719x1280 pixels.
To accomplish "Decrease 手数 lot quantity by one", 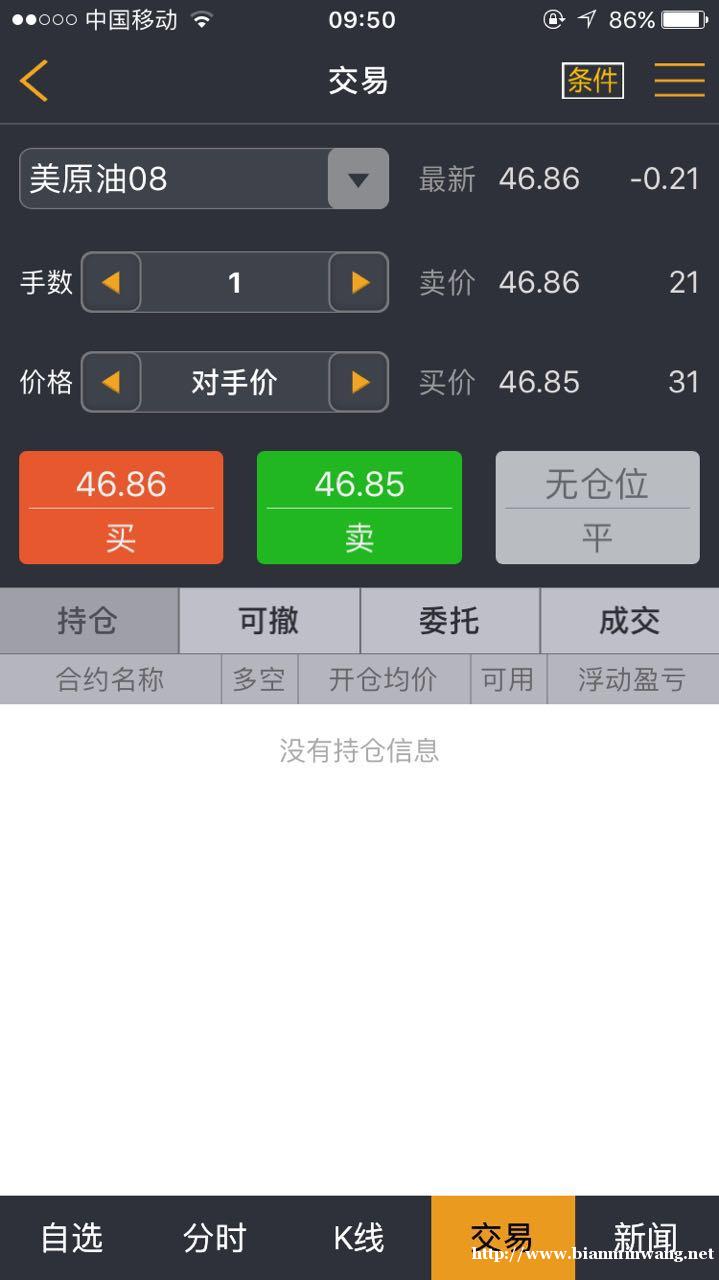I will pos(111,282).
